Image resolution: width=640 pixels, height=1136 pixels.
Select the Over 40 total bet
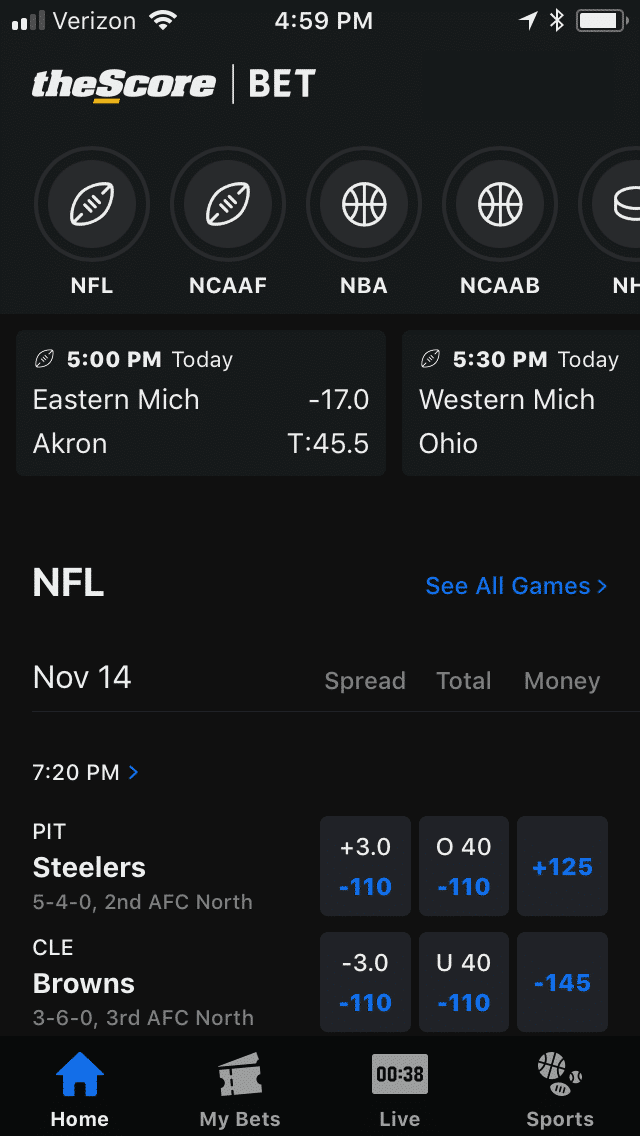tap(464, 866)
